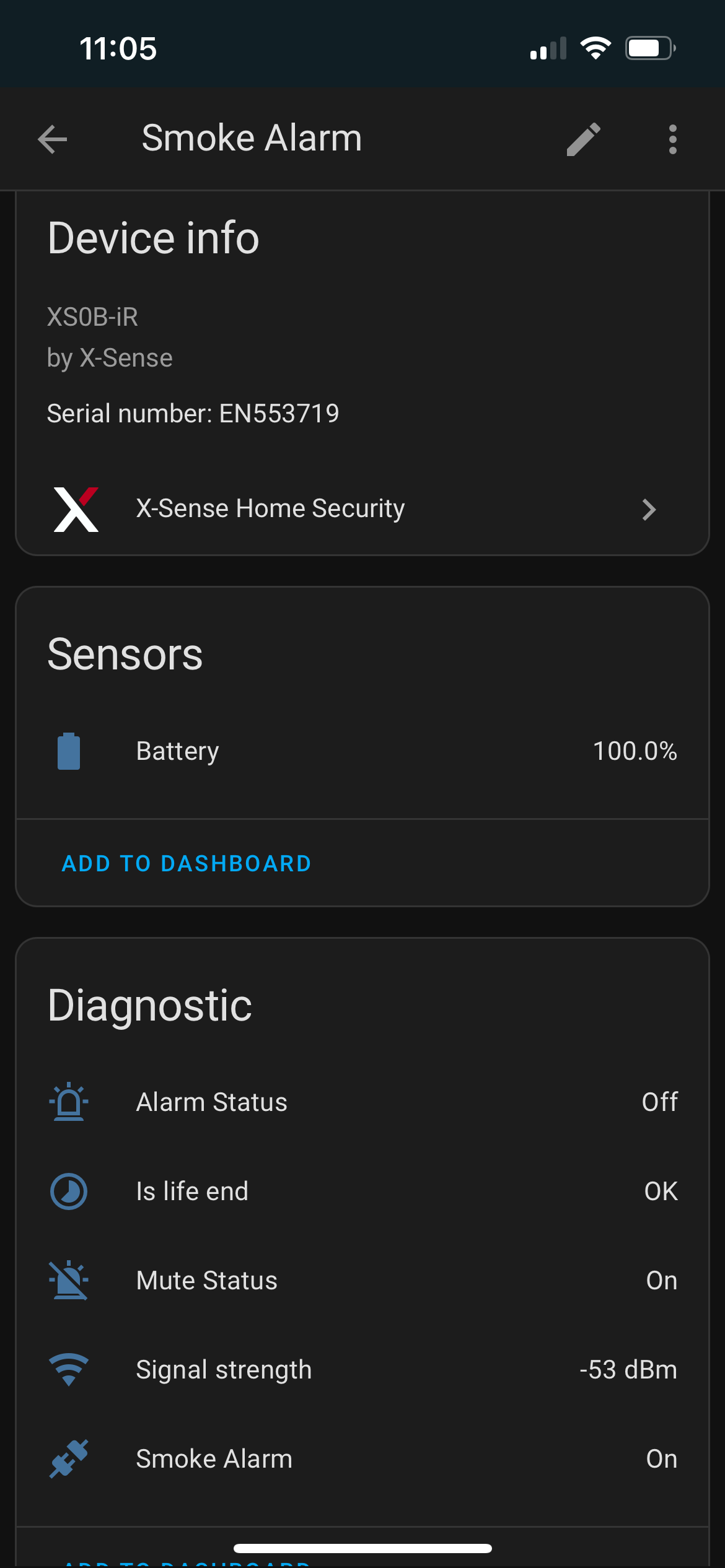Open the three-dot overflow menu
Image resolution: width=725 pixels, height=1568 pixels.
point(673,139)
